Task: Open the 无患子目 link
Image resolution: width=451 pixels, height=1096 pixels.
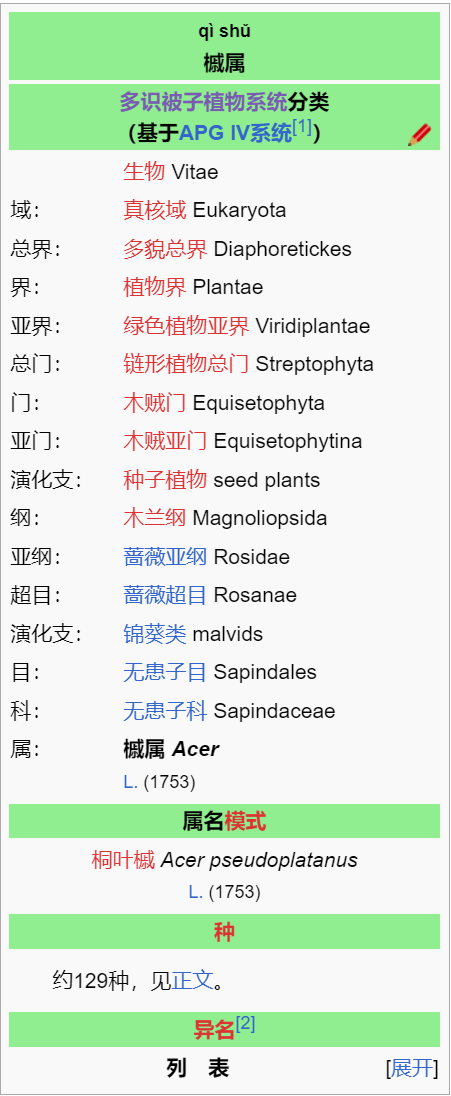Action: tap(165, 672)
